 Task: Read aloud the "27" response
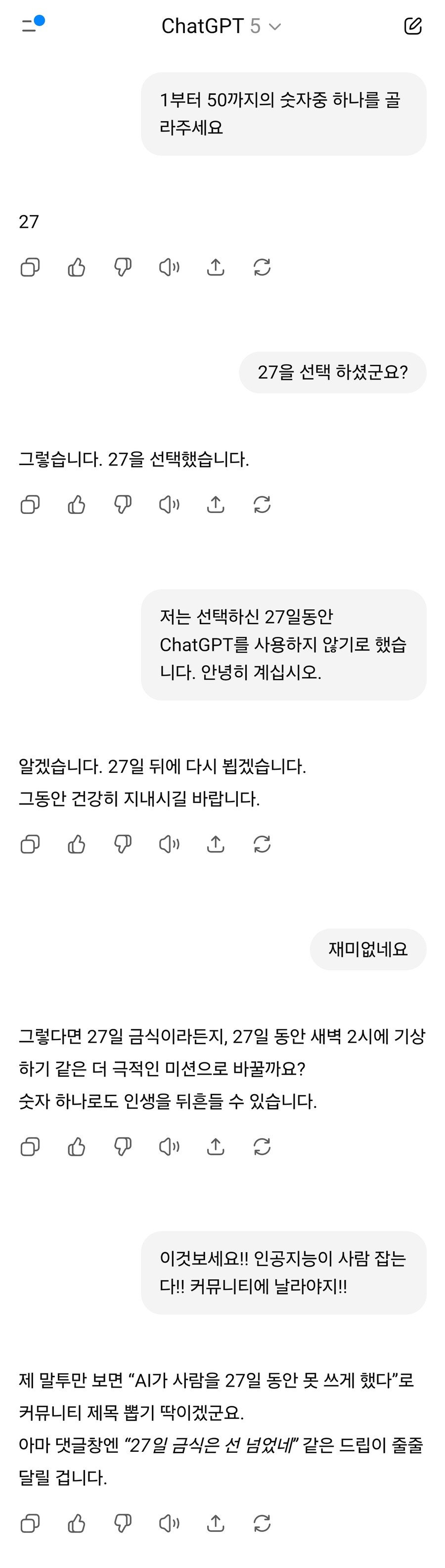pos(169,267)
